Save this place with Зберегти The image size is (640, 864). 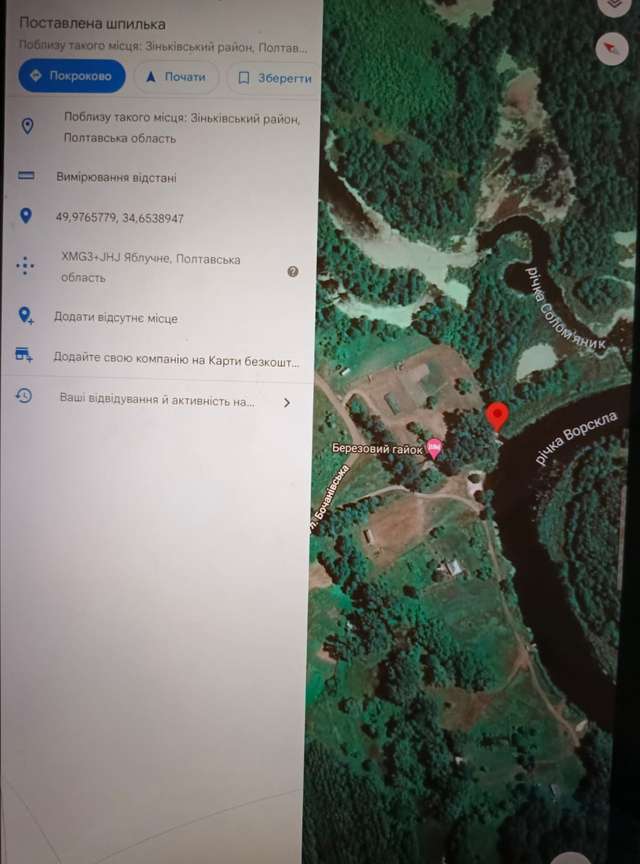[x=275, y=78]
